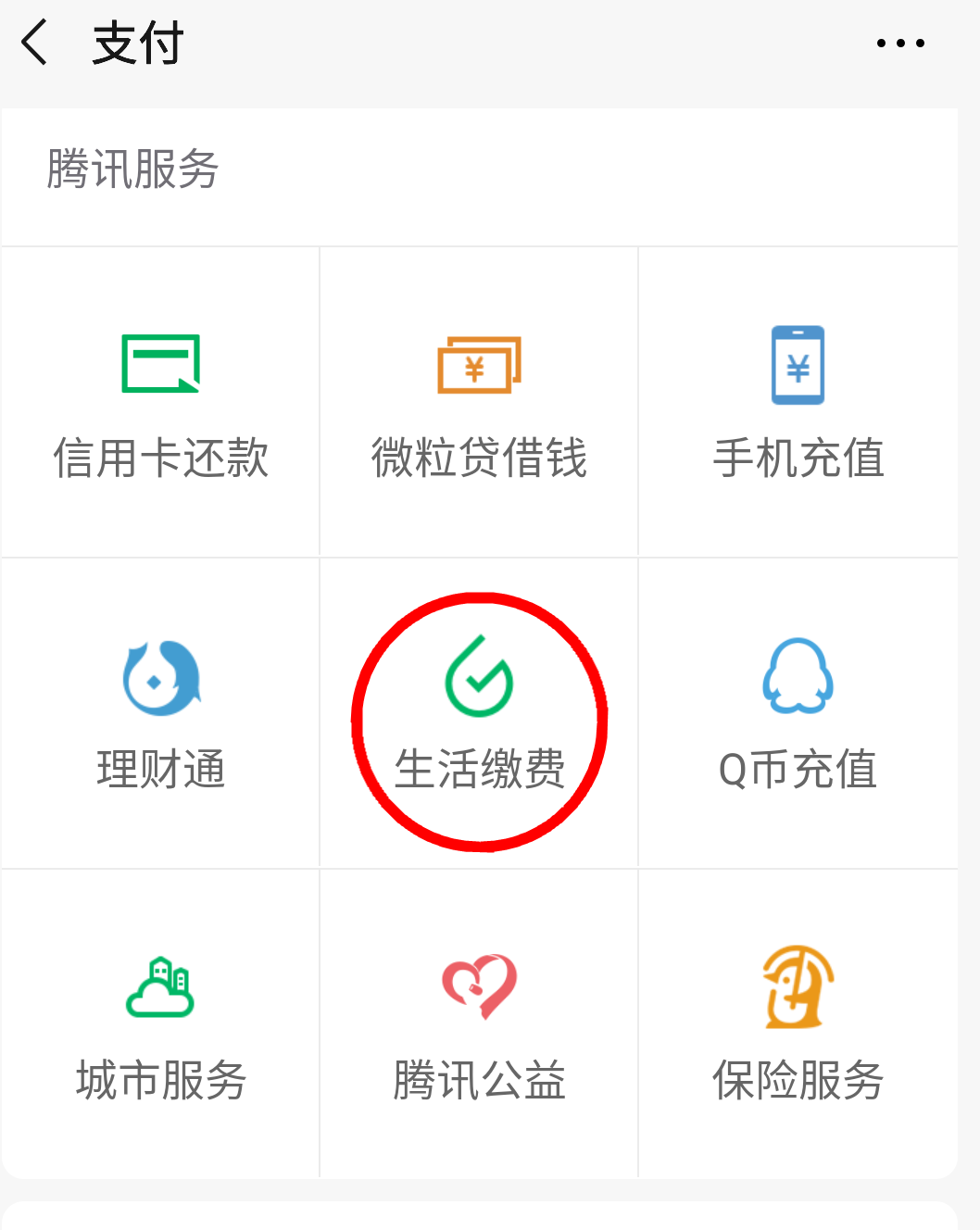Open the three-dot overflow menu

(x=899, y=44)
